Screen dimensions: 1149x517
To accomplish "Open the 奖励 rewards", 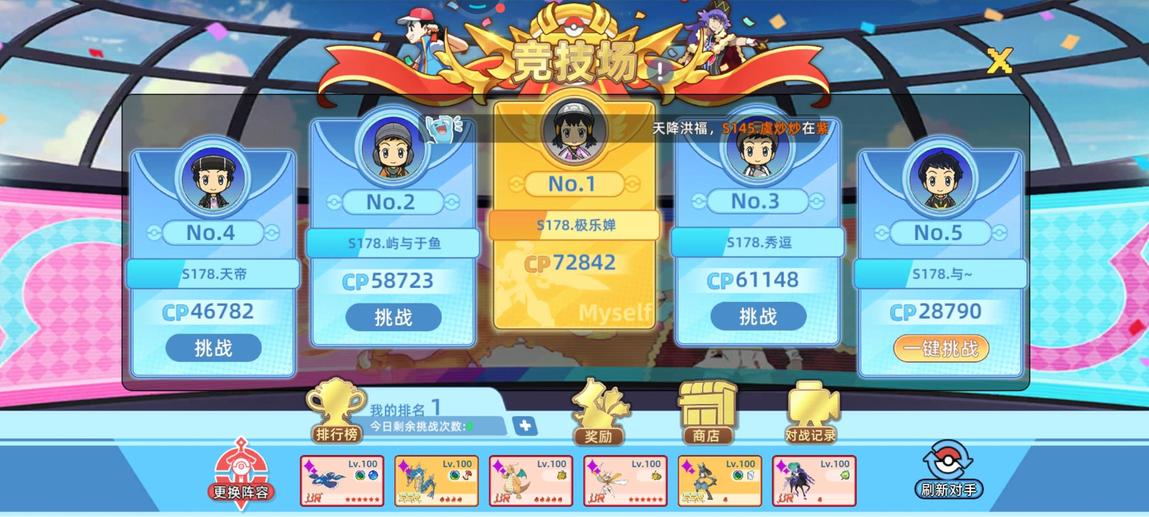I will (598, 413).
